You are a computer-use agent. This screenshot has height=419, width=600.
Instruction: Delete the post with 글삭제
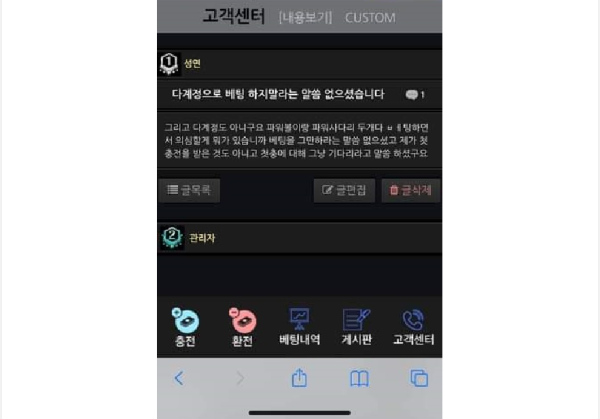click(410, 190)
